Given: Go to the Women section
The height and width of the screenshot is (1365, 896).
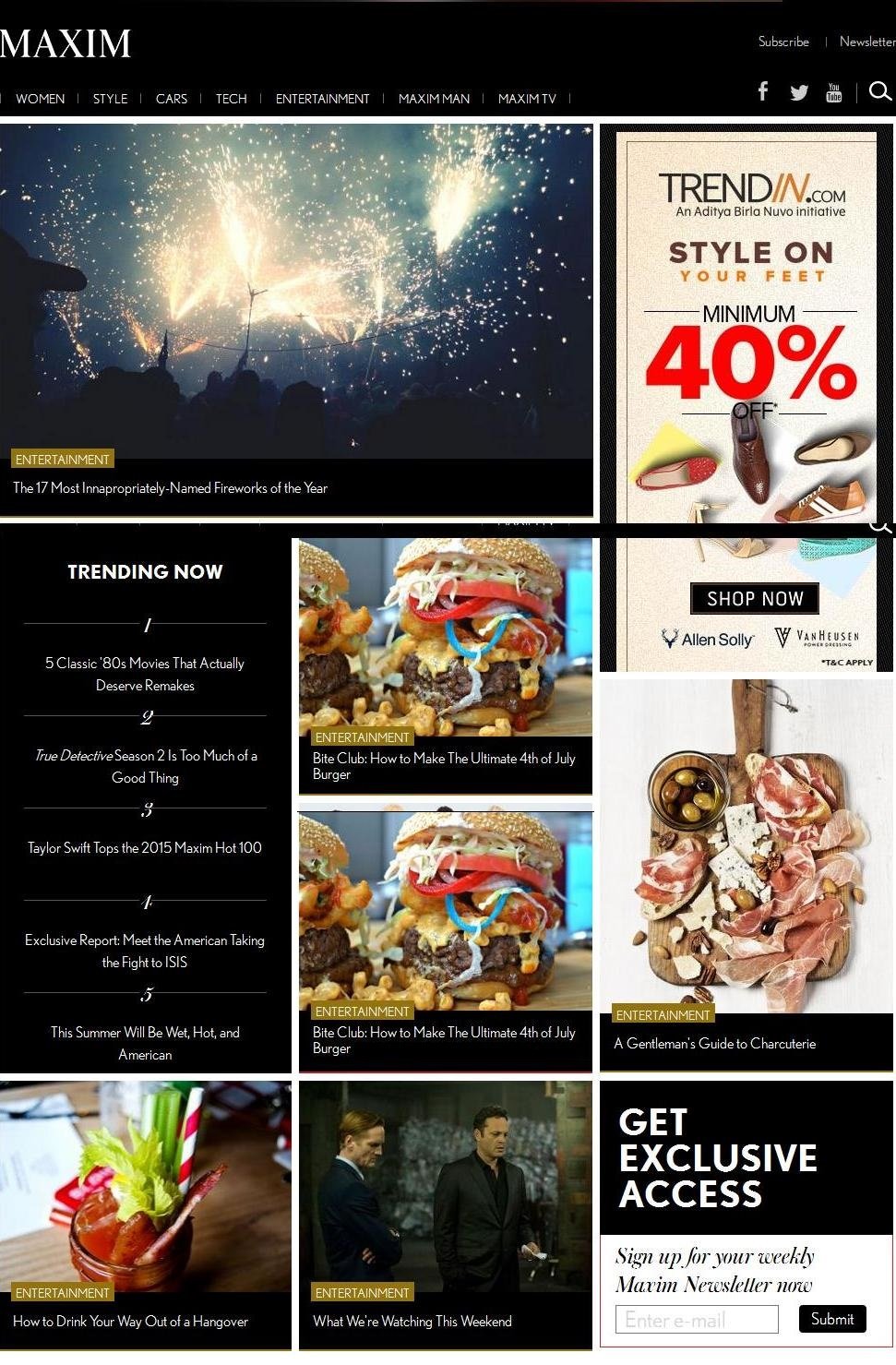Looking at the screenshot, I should tap(40, 99).
